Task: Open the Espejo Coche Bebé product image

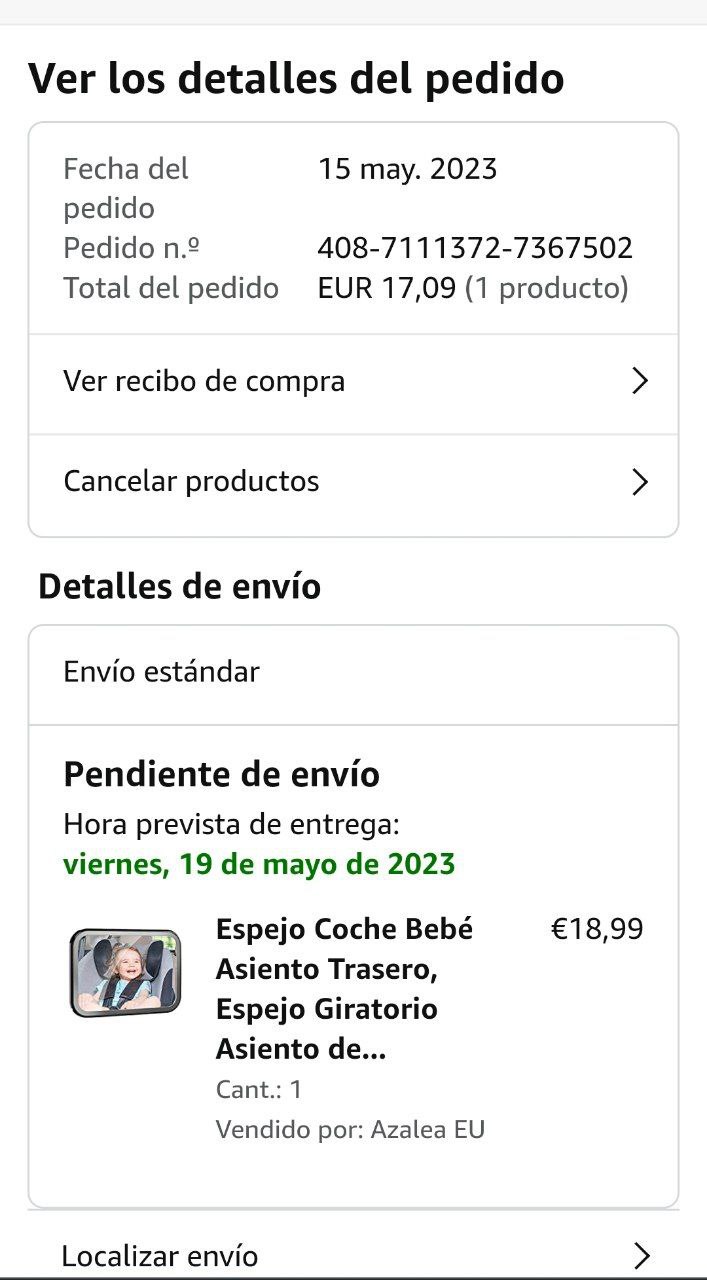Action: [x=125, y=973]
